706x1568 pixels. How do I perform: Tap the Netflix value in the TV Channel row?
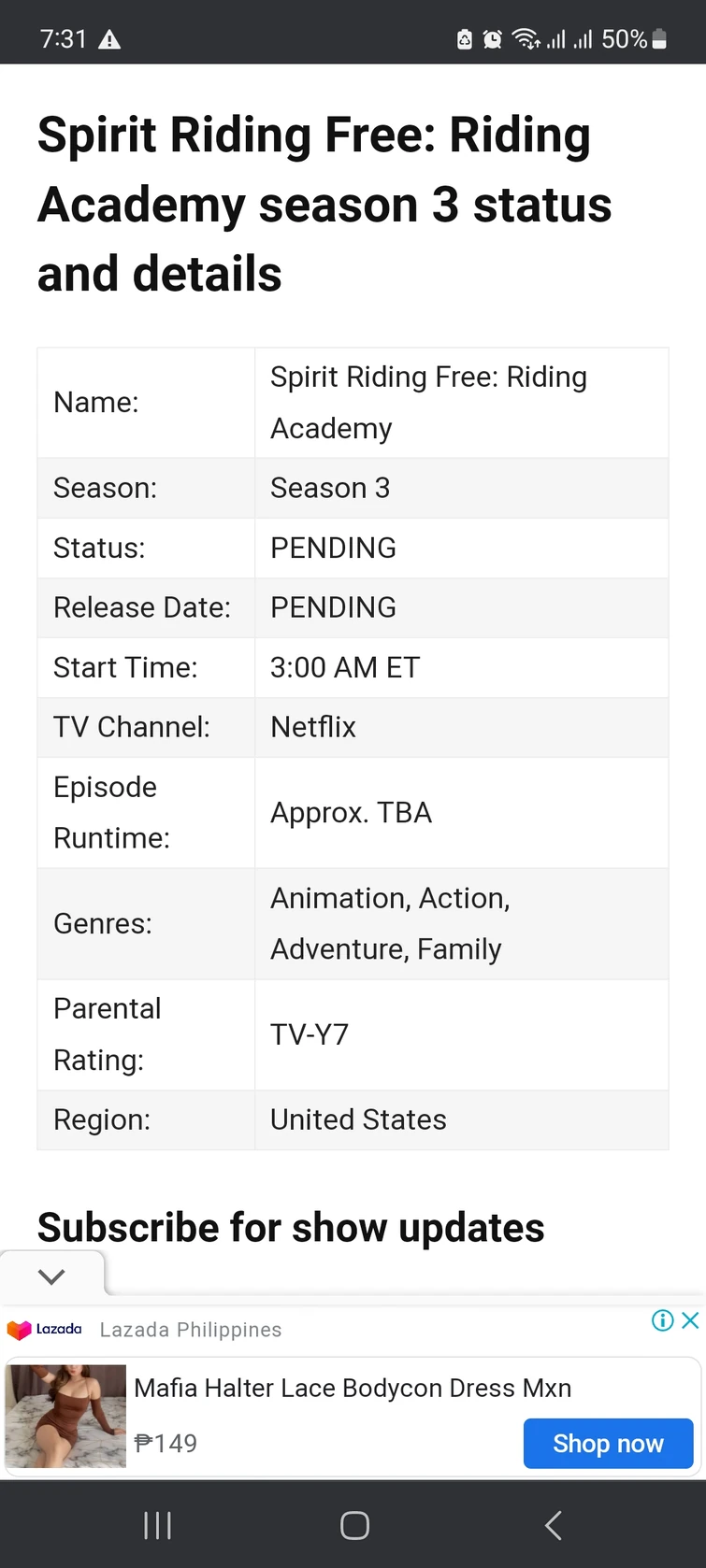pyautogui.click(x=312, y=727)
